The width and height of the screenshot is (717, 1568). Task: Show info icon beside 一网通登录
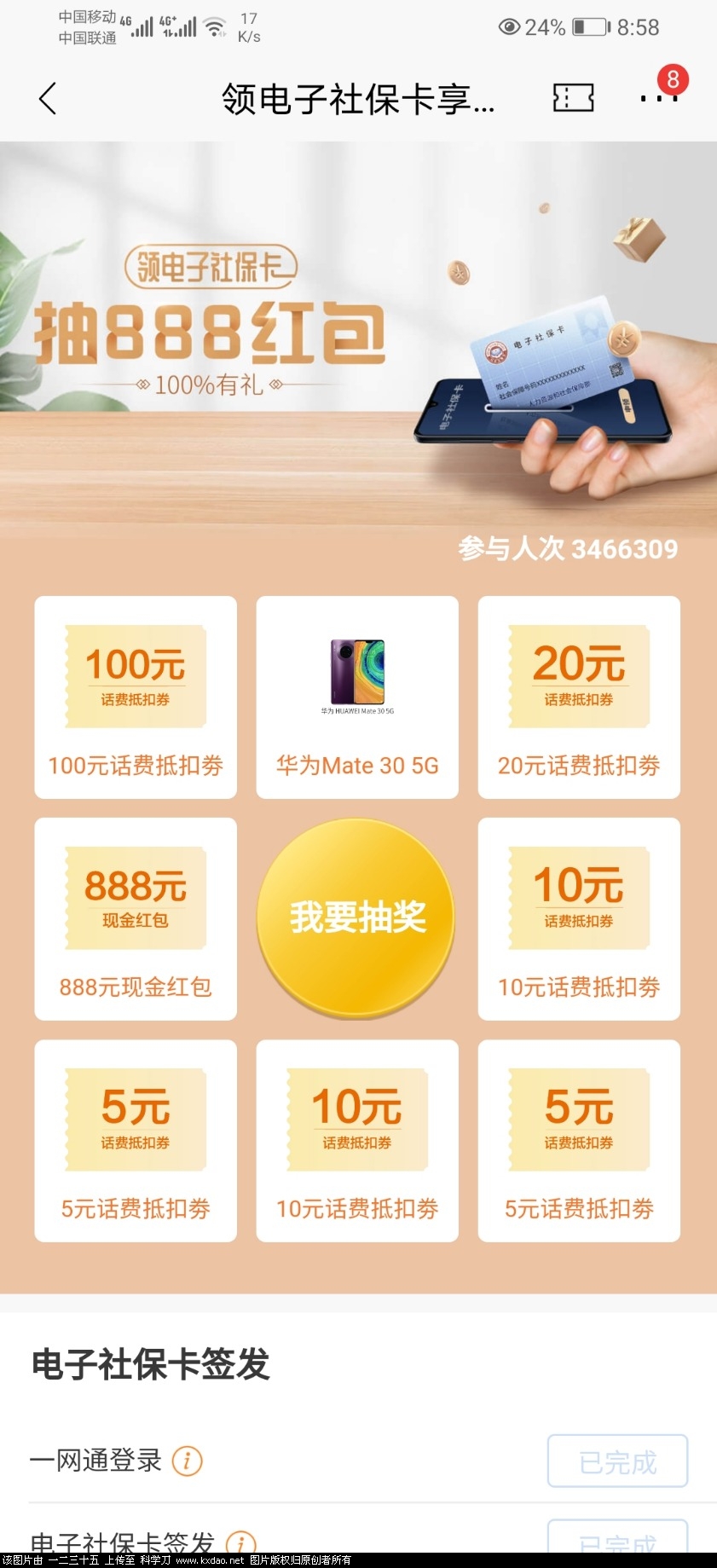click(188, 1461)
